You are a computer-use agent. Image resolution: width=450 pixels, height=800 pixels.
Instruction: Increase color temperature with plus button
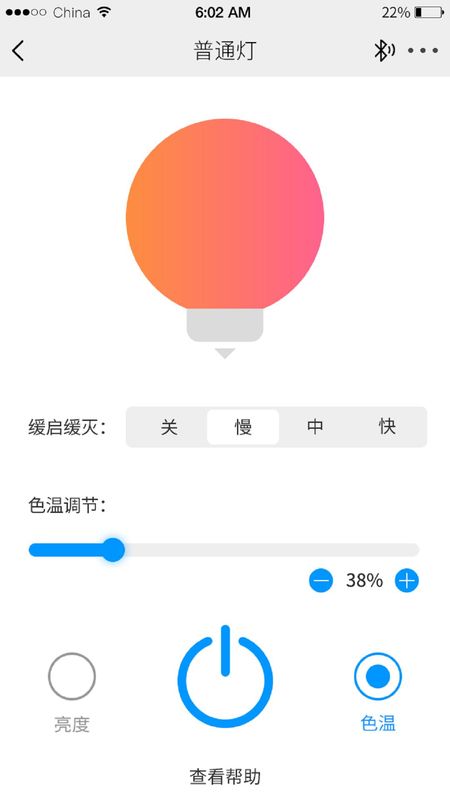407,581
